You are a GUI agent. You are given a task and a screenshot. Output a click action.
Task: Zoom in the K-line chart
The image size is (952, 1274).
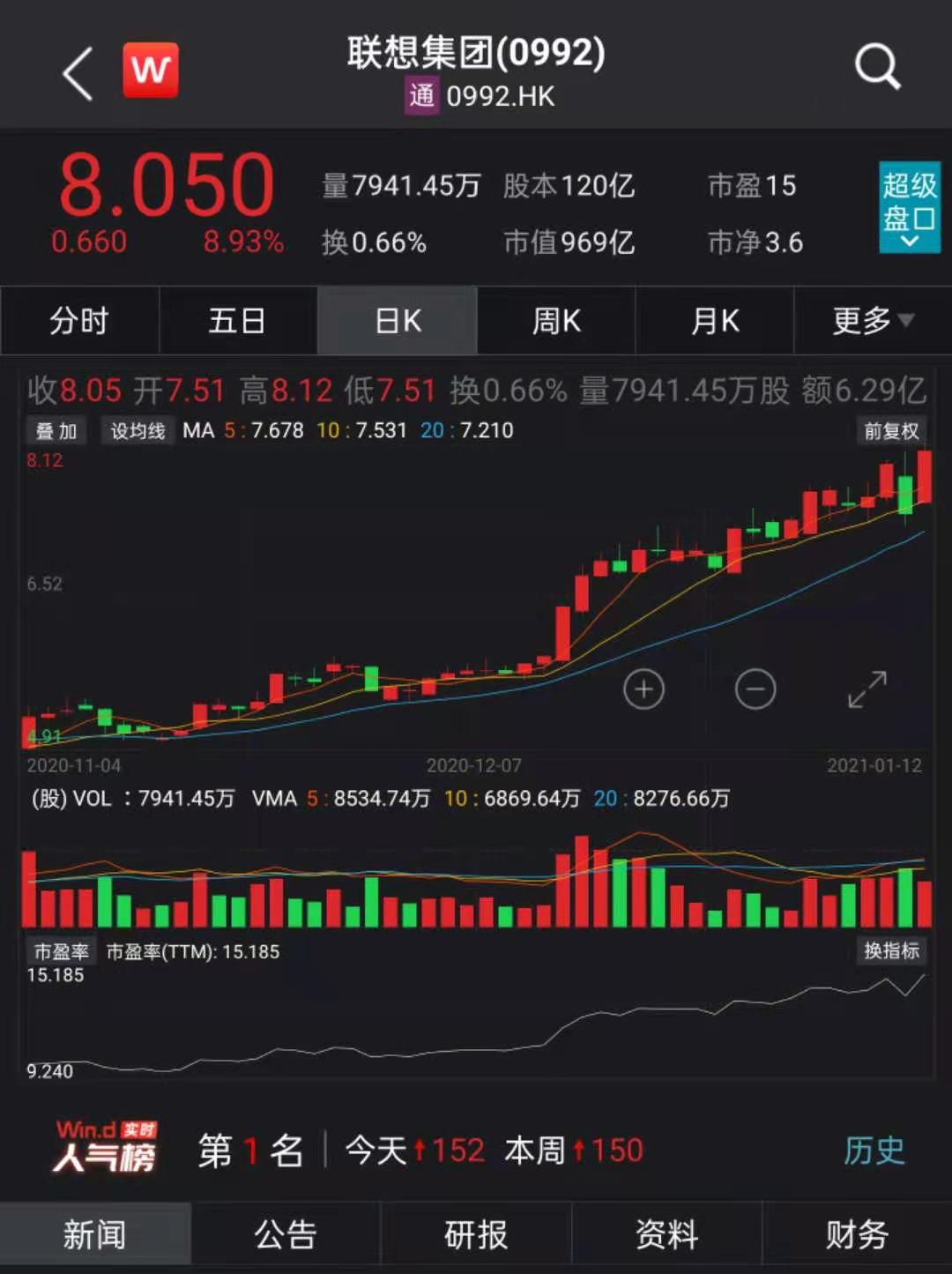coord(643,689)
